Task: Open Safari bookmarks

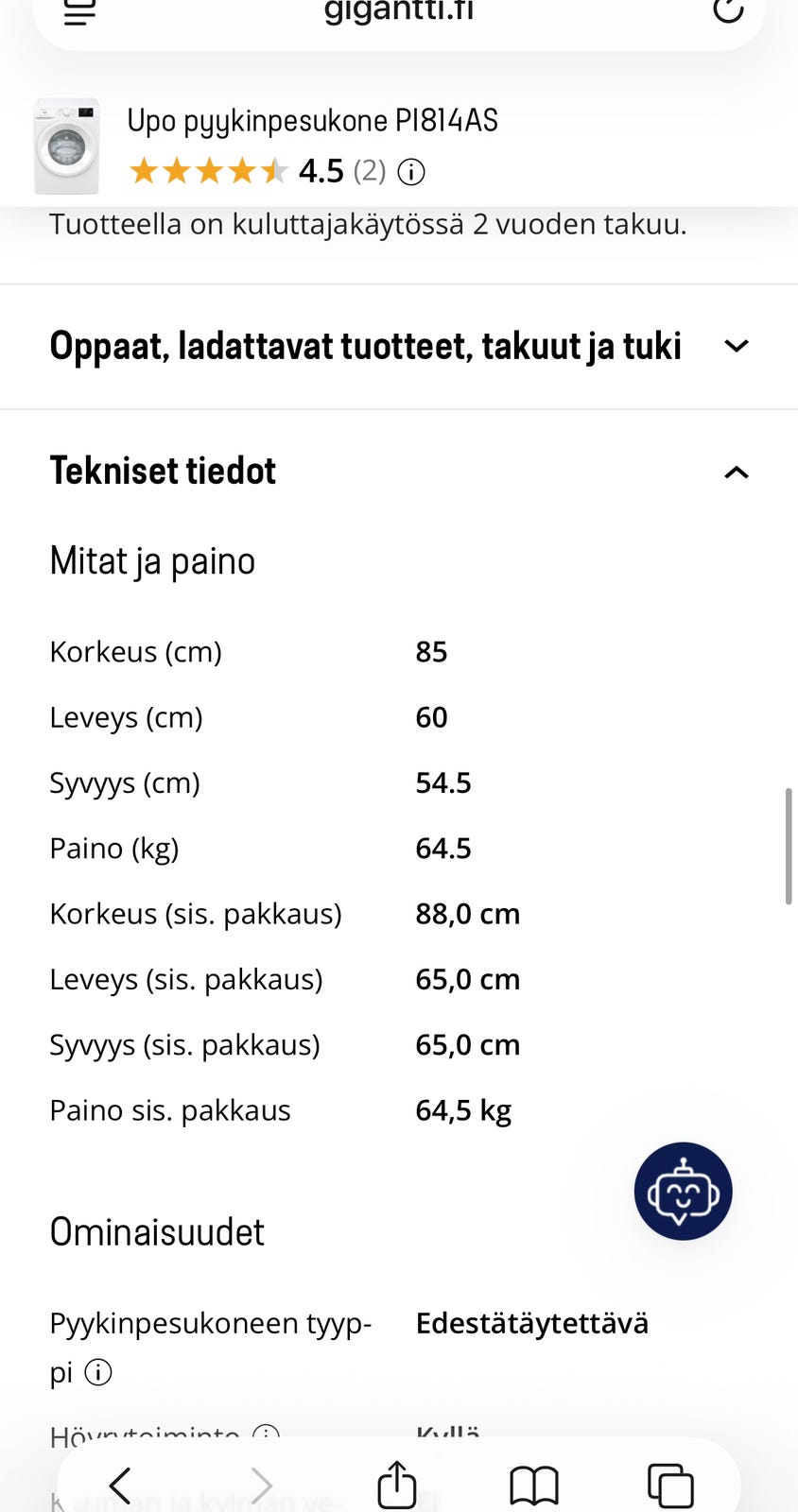Action: [x=534, y=1485]
